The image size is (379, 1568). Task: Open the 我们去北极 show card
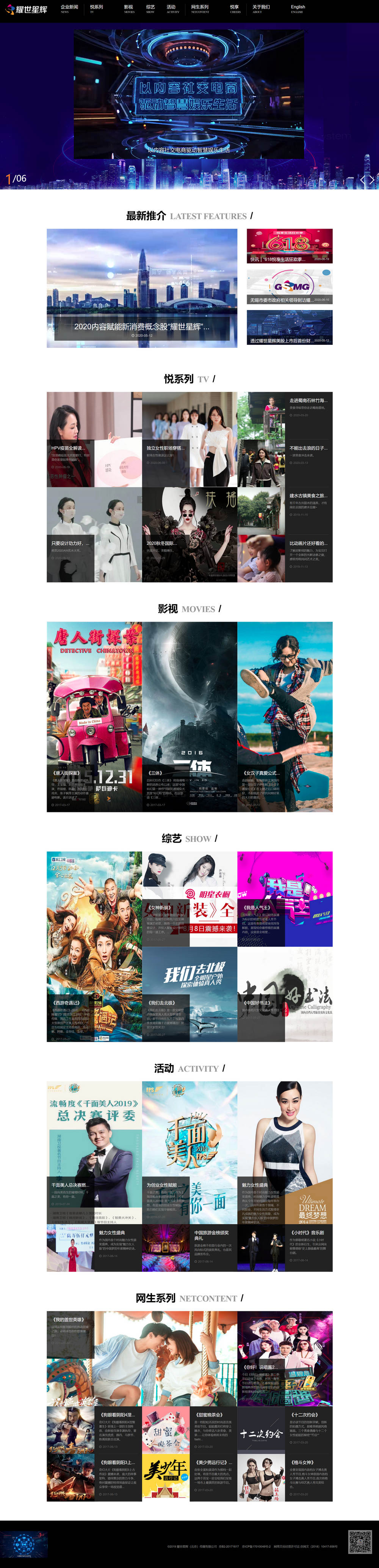(x=189, y=993)
